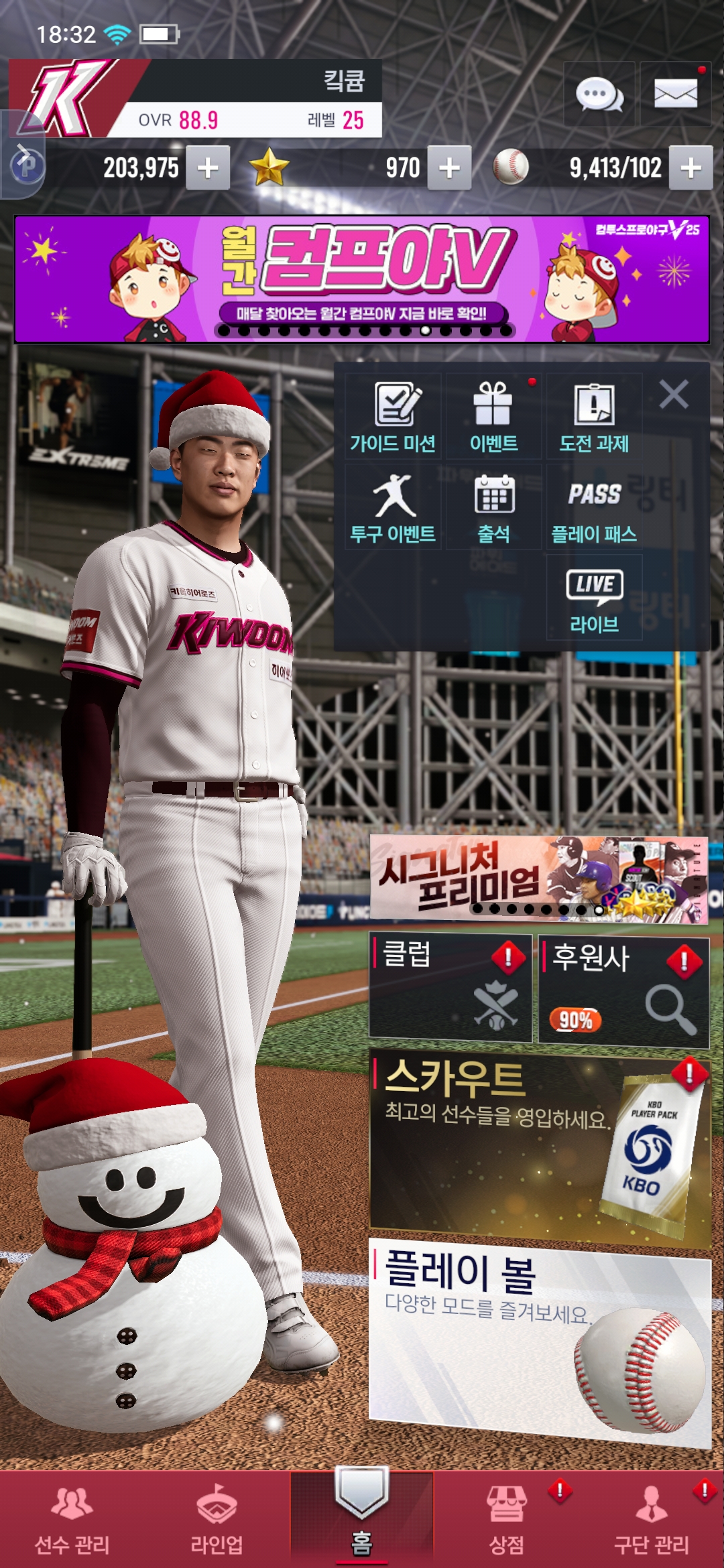Close the quick menu panel
The height and width of the screenshot is (1568, 724).
click(x=674, y=394)
